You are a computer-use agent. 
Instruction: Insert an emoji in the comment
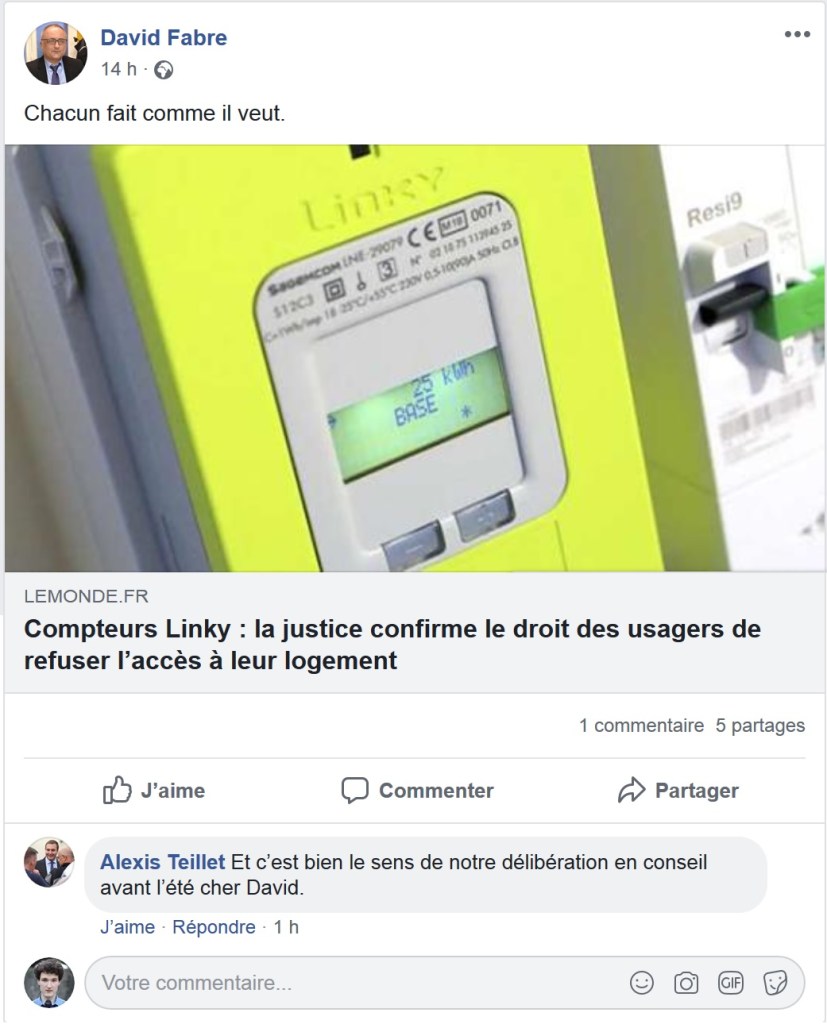coord(642,983)
